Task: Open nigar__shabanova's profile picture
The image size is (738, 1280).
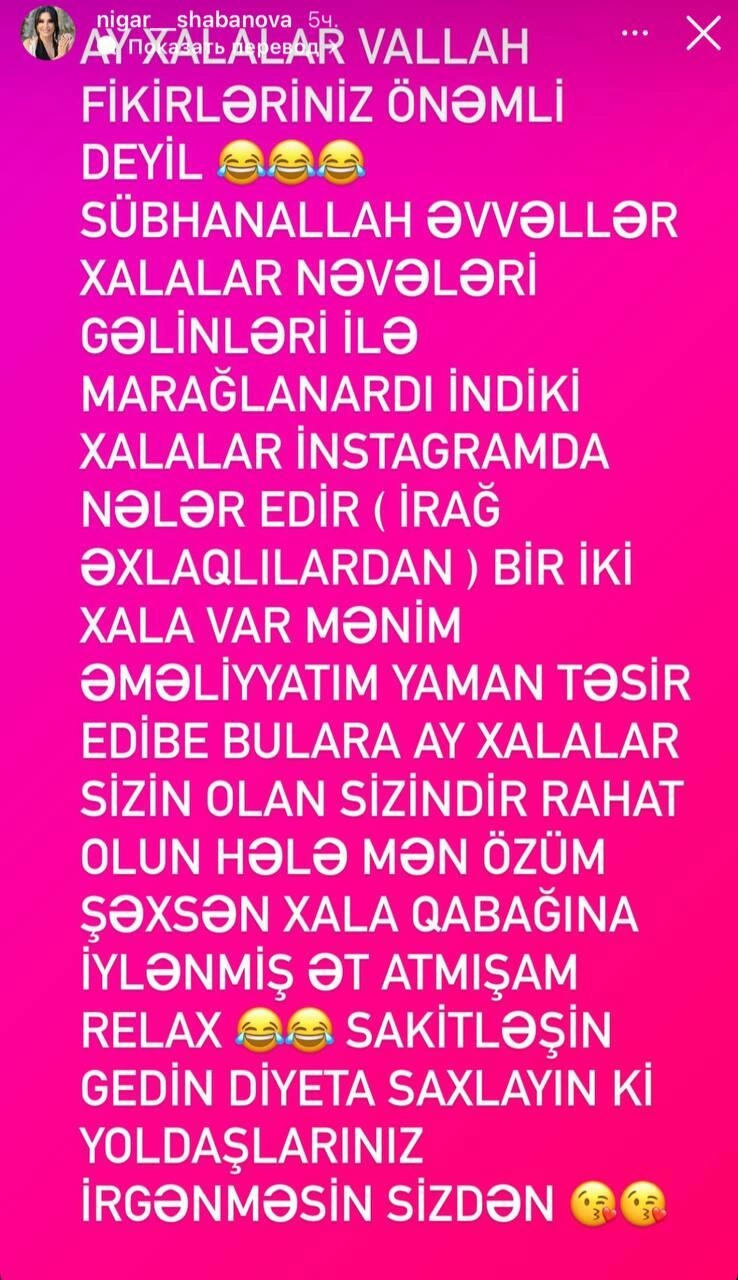Action: click(x=46, y=32)
